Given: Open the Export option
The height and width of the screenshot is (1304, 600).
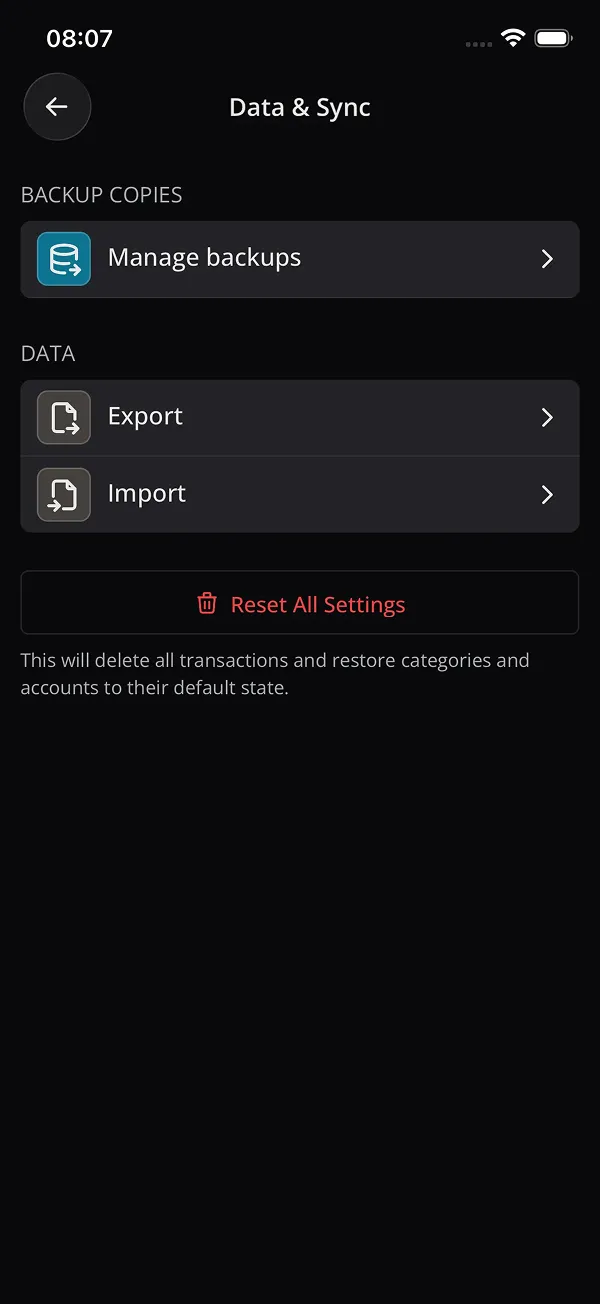Looking at the screenshot, I should 299,417.
